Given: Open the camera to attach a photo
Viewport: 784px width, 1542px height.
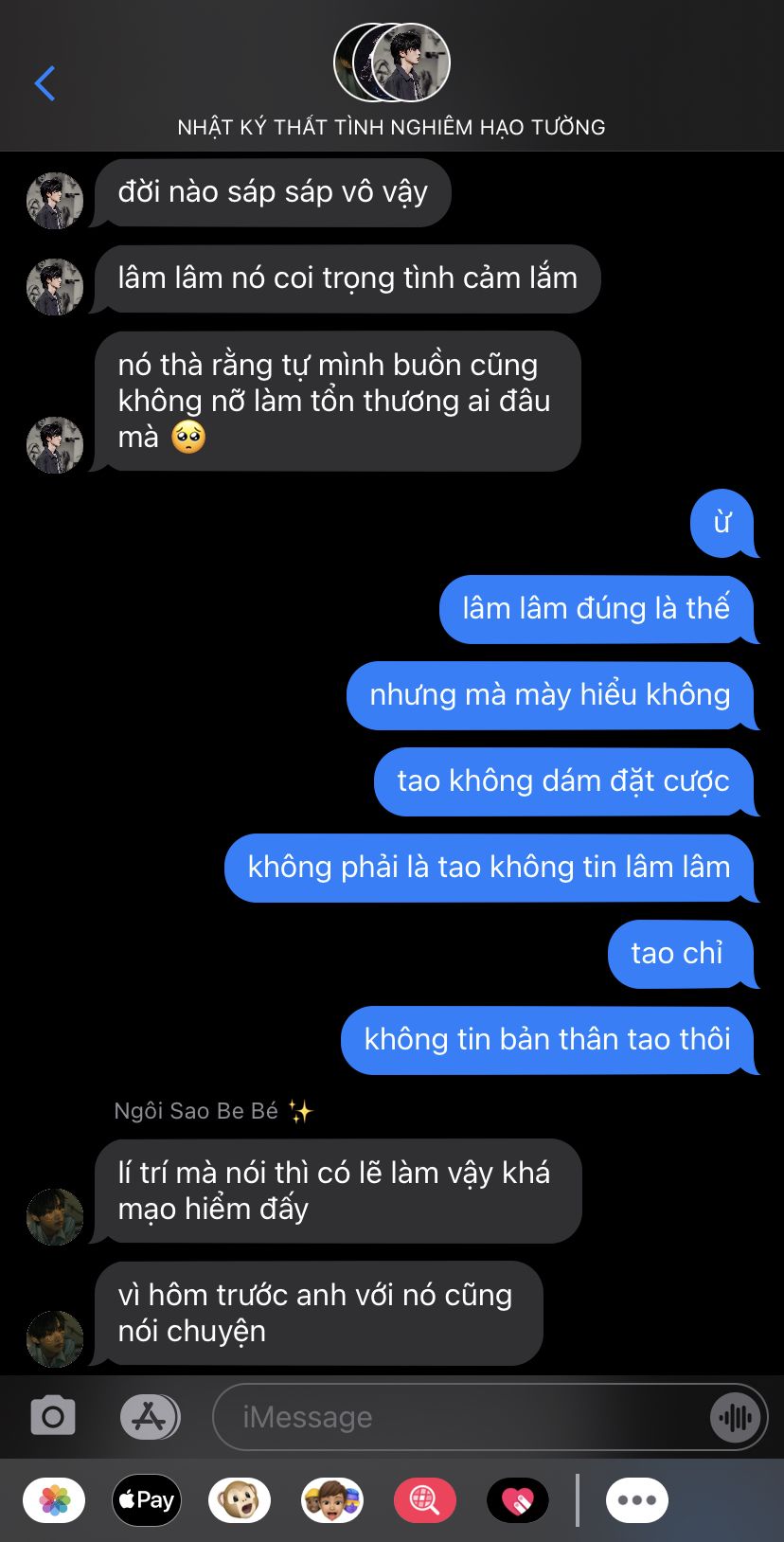Looking at the screenshot, I should click(x=53, y=1416).
